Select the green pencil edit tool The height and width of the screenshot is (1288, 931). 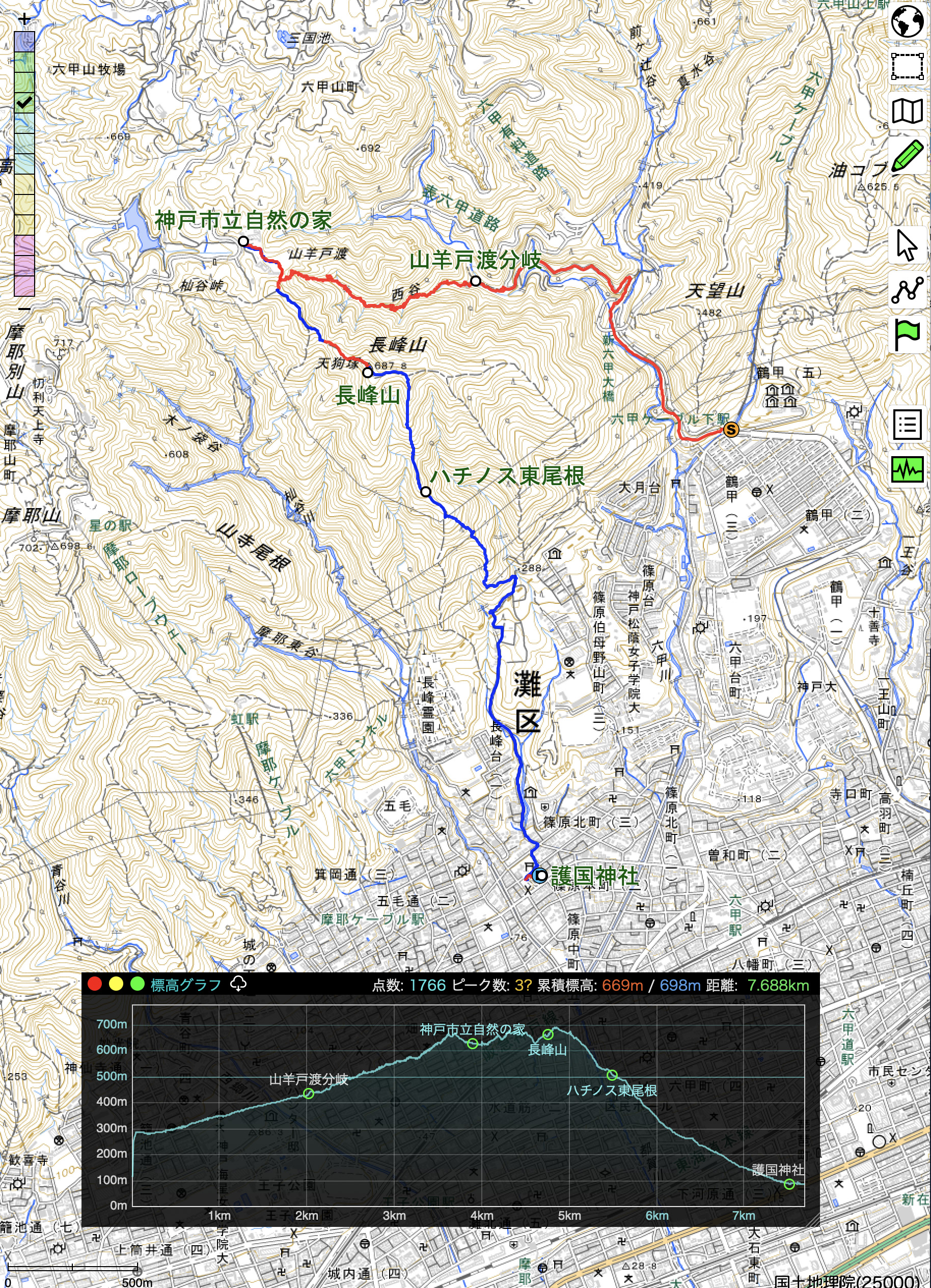click(x=907, y=155)
